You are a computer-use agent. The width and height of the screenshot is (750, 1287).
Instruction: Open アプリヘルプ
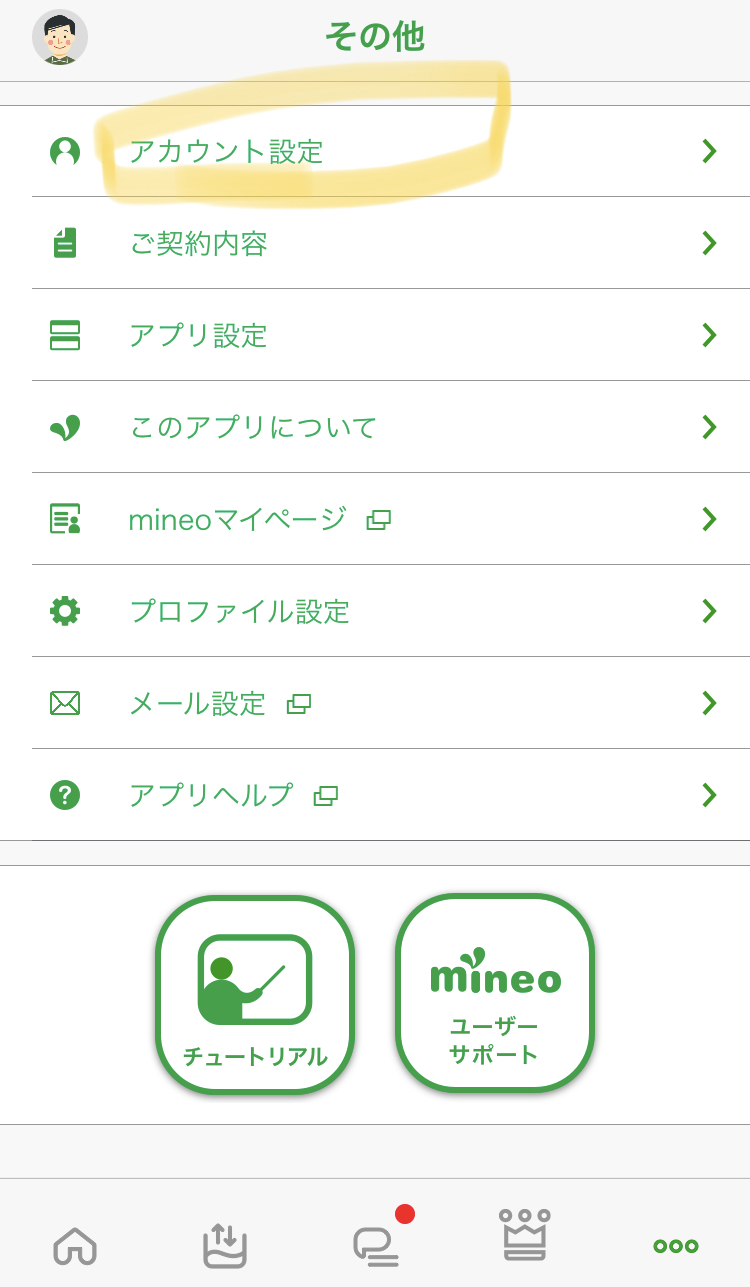click(375, 795)
